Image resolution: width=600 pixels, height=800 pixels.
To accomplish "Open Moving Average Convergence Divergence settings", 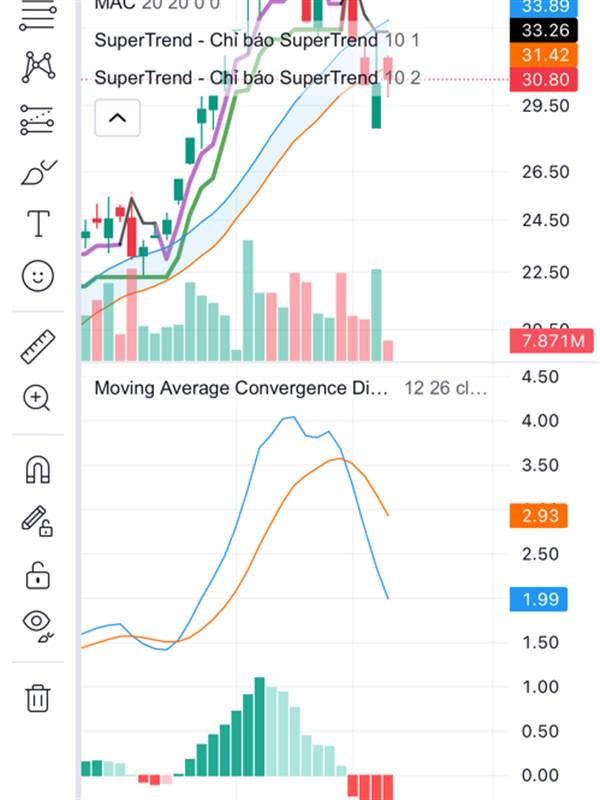I will tap(240, 388).
